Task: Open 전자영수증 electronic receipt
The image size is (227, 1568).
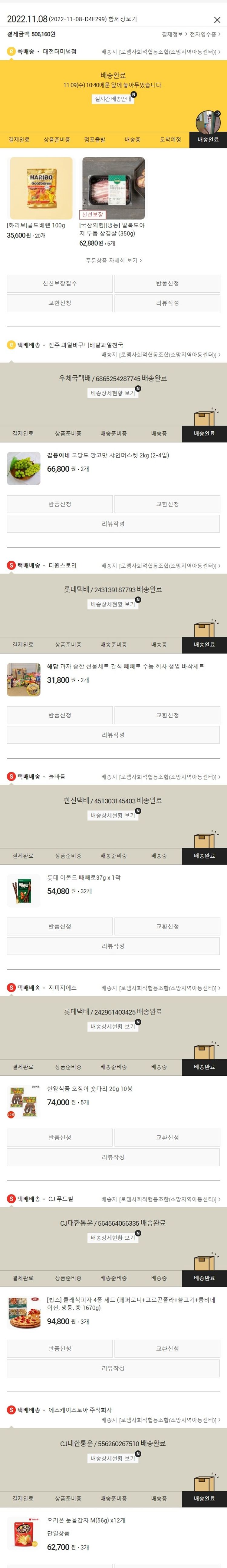Action: click(x=205, y=35)
